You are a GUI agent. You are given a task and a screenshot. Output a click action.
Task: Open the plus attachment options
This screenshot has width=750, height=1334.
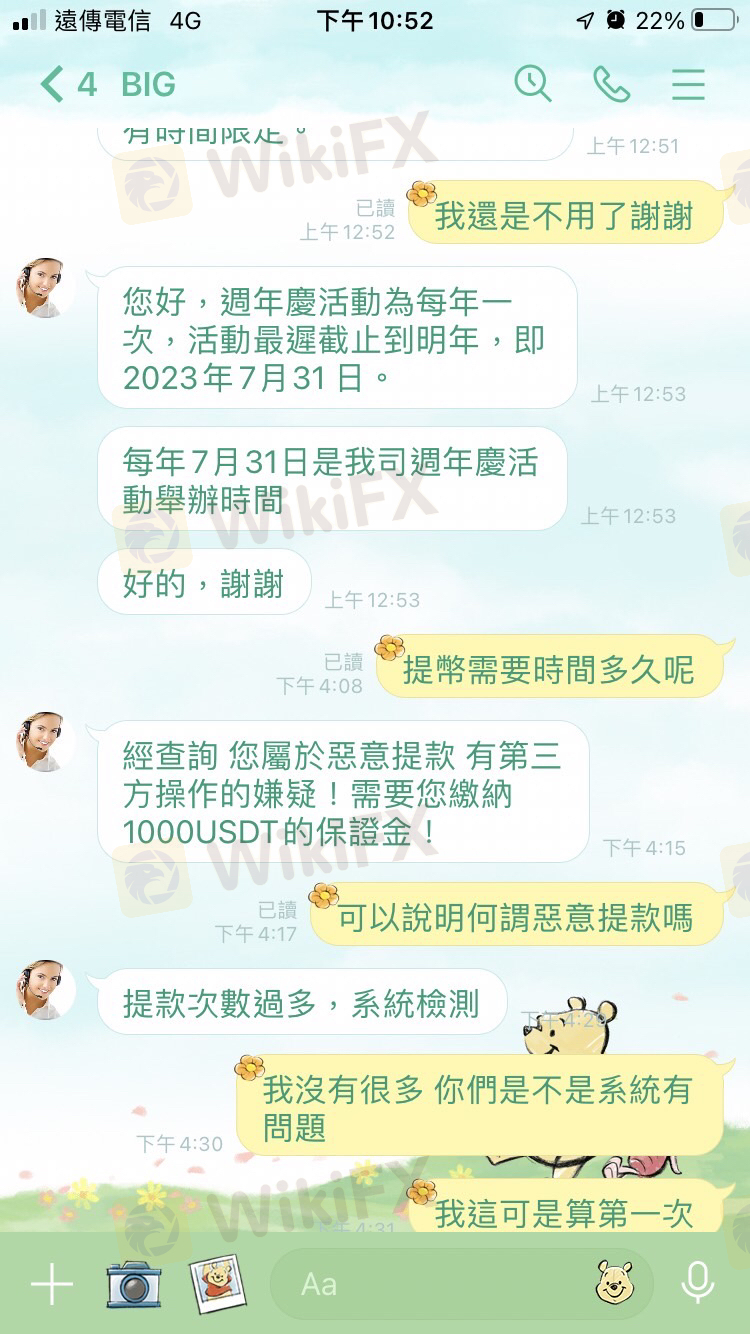(52, 1283)
